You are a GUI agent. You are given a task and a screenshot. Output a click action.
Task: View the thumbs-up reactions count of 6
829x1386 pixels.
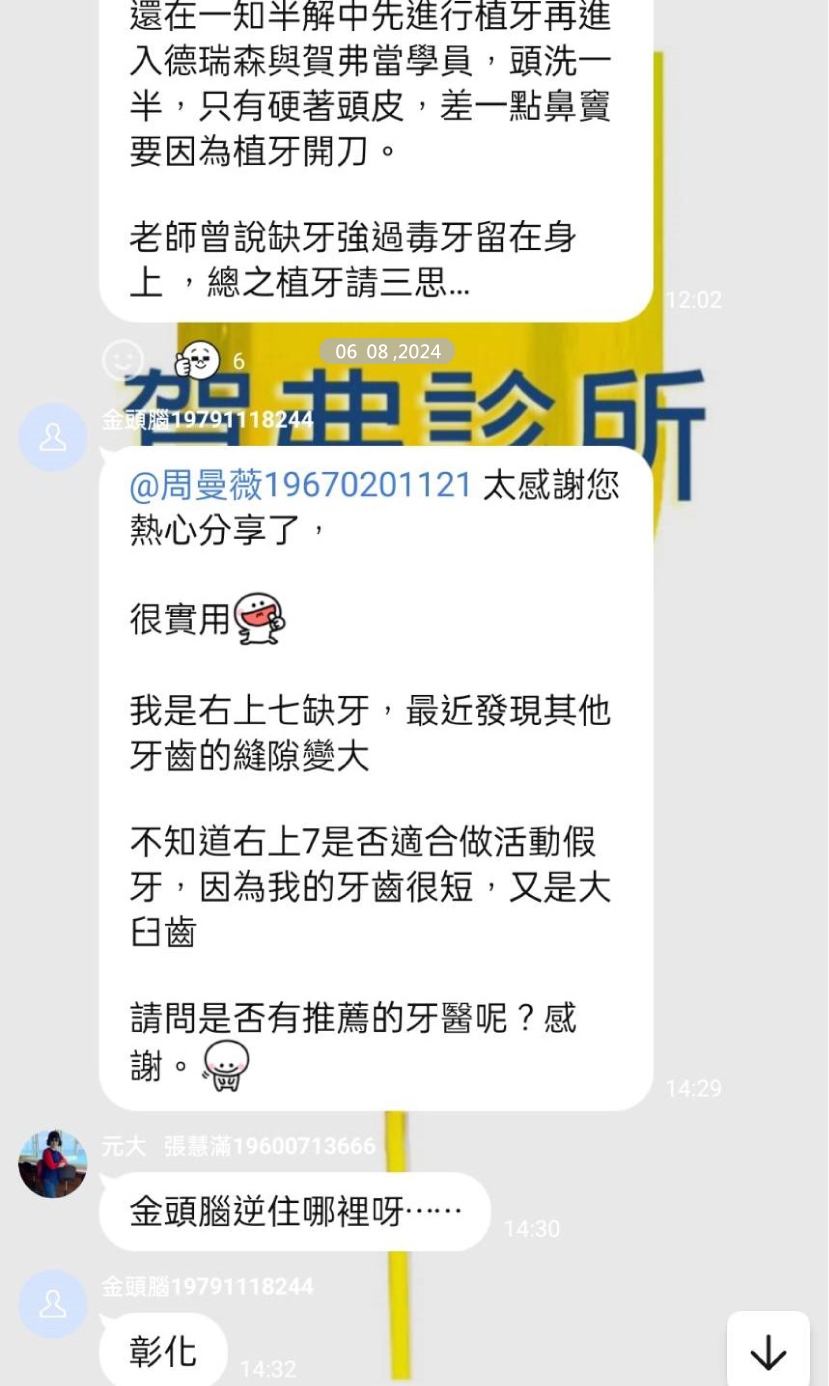tap(208, 361)
